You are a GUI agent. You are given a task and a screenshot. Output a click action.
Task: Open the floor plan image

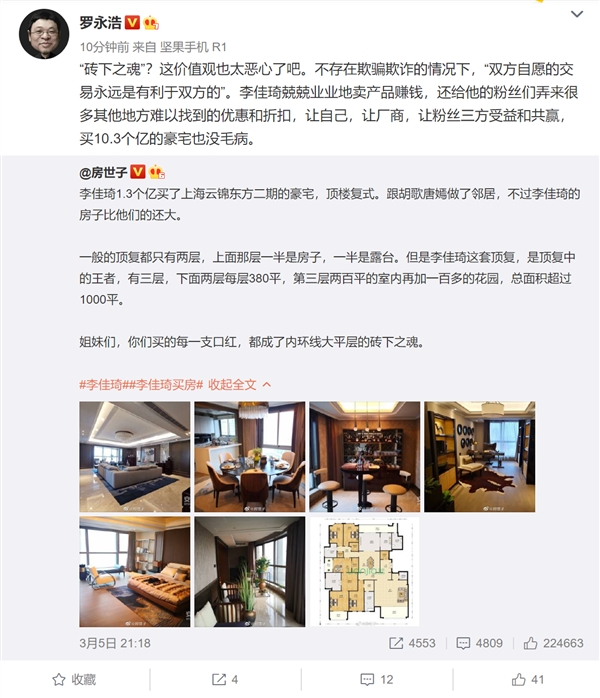click(364, 571)
